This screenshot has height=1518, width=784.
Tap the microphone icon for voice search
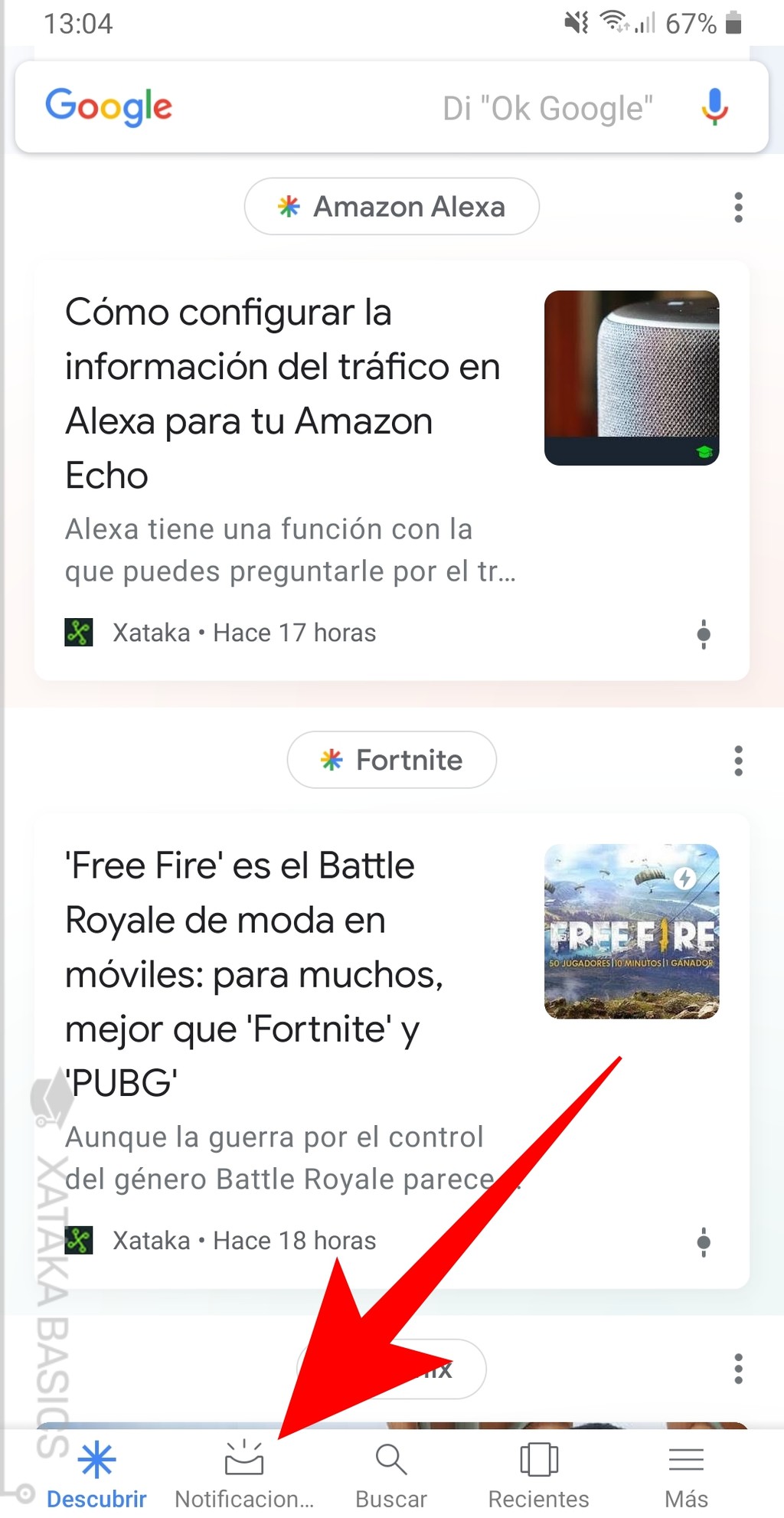click(713, 107)
